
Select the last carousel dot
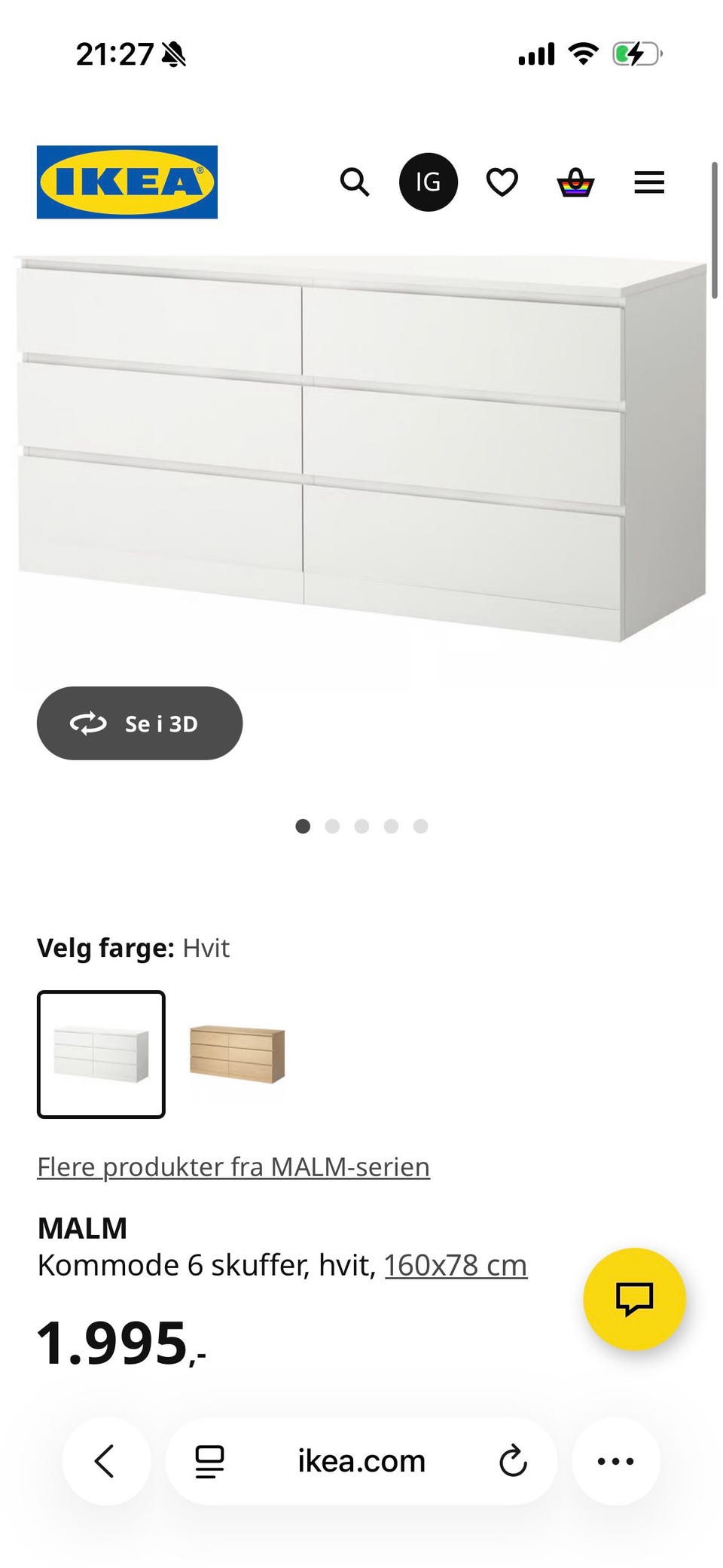tap(421, 826)
